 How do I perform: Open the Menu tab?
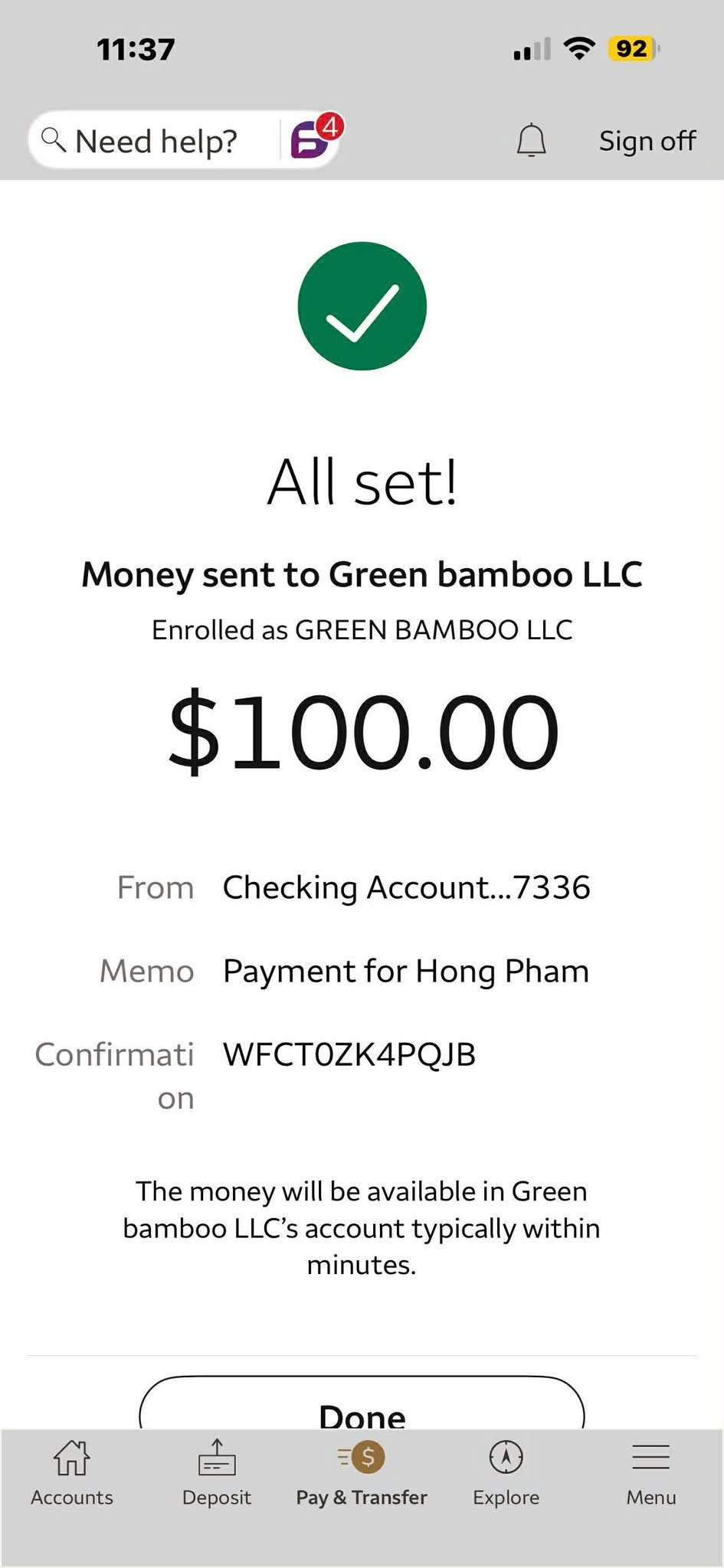tap(650, 1473)
